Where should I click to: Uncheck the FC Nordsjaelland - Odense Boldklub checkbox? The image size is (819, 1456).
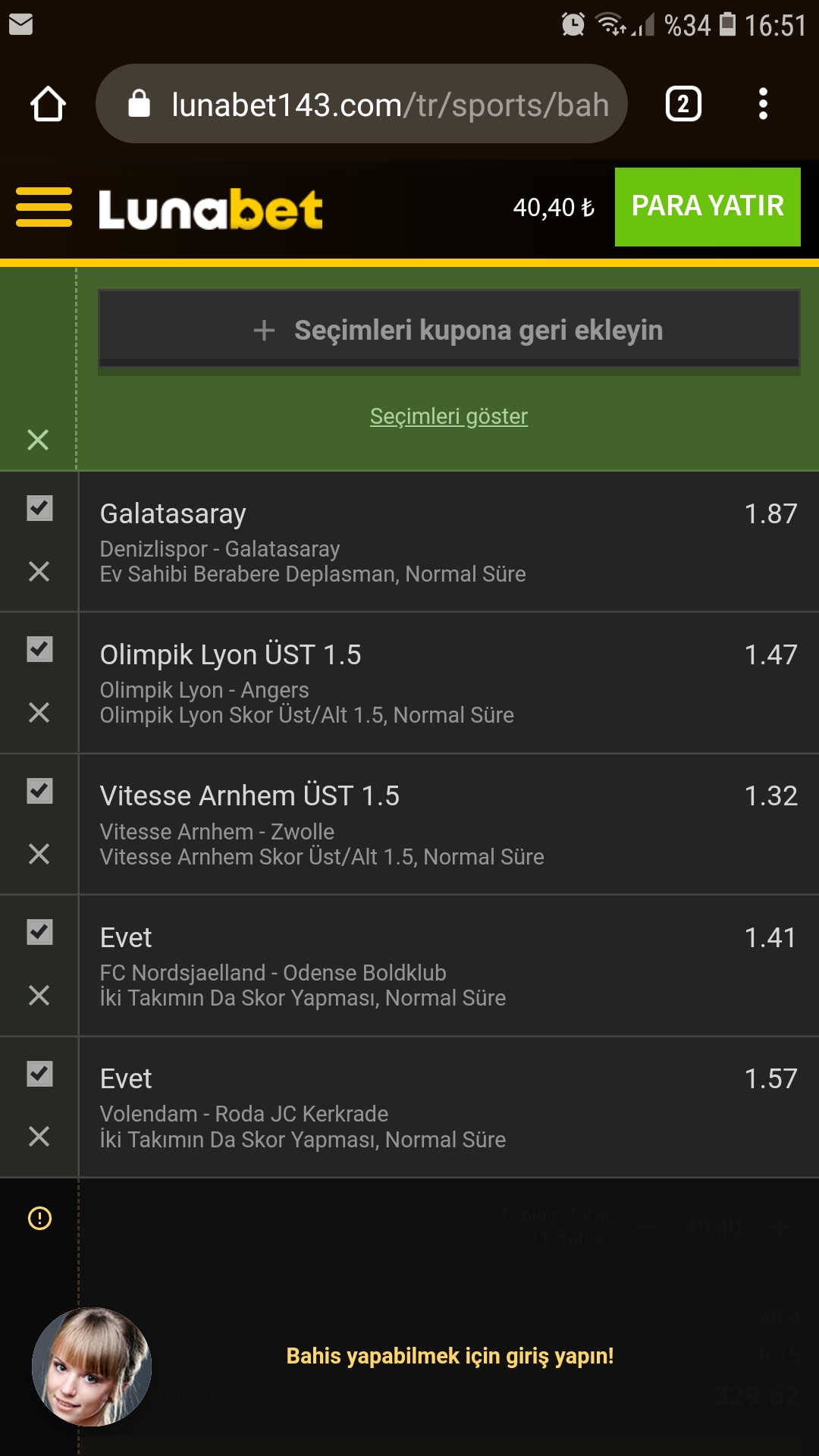coord(39,932)
